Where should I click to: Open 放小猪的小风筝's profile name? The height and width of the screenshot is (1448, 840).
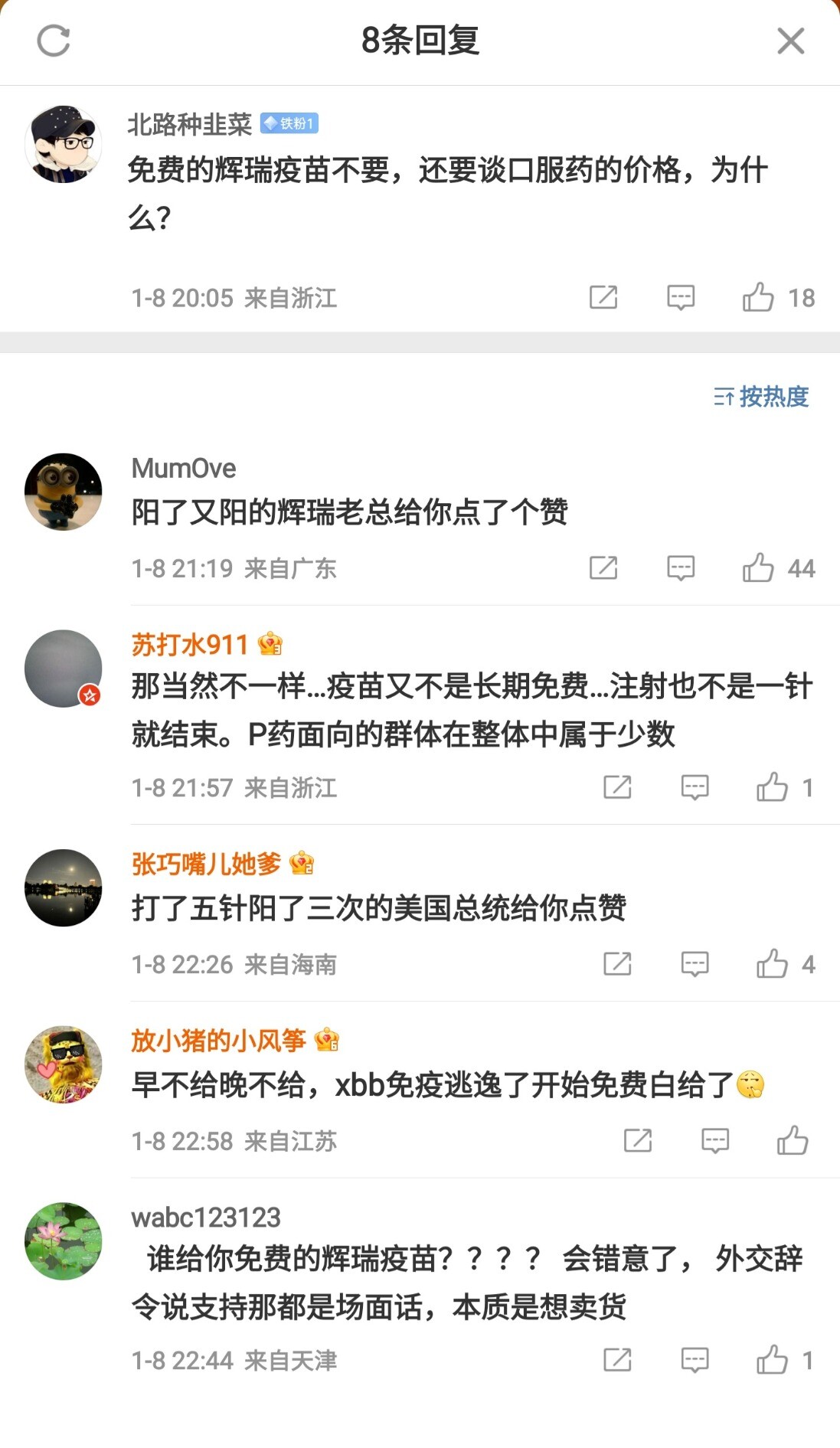pos(218,1041)
